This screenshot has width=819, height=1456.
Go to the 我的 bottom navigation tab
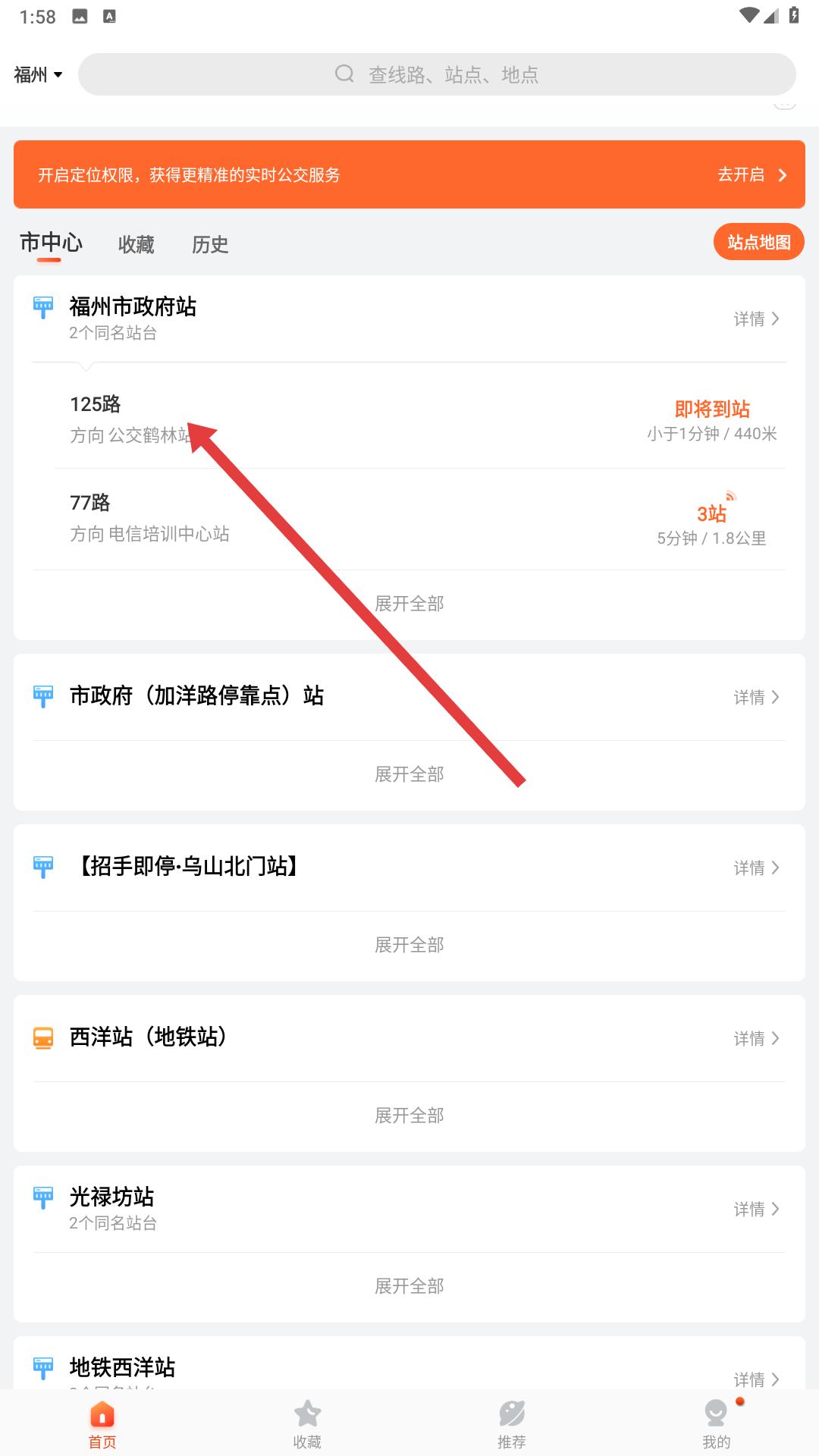pos(716,1423)
